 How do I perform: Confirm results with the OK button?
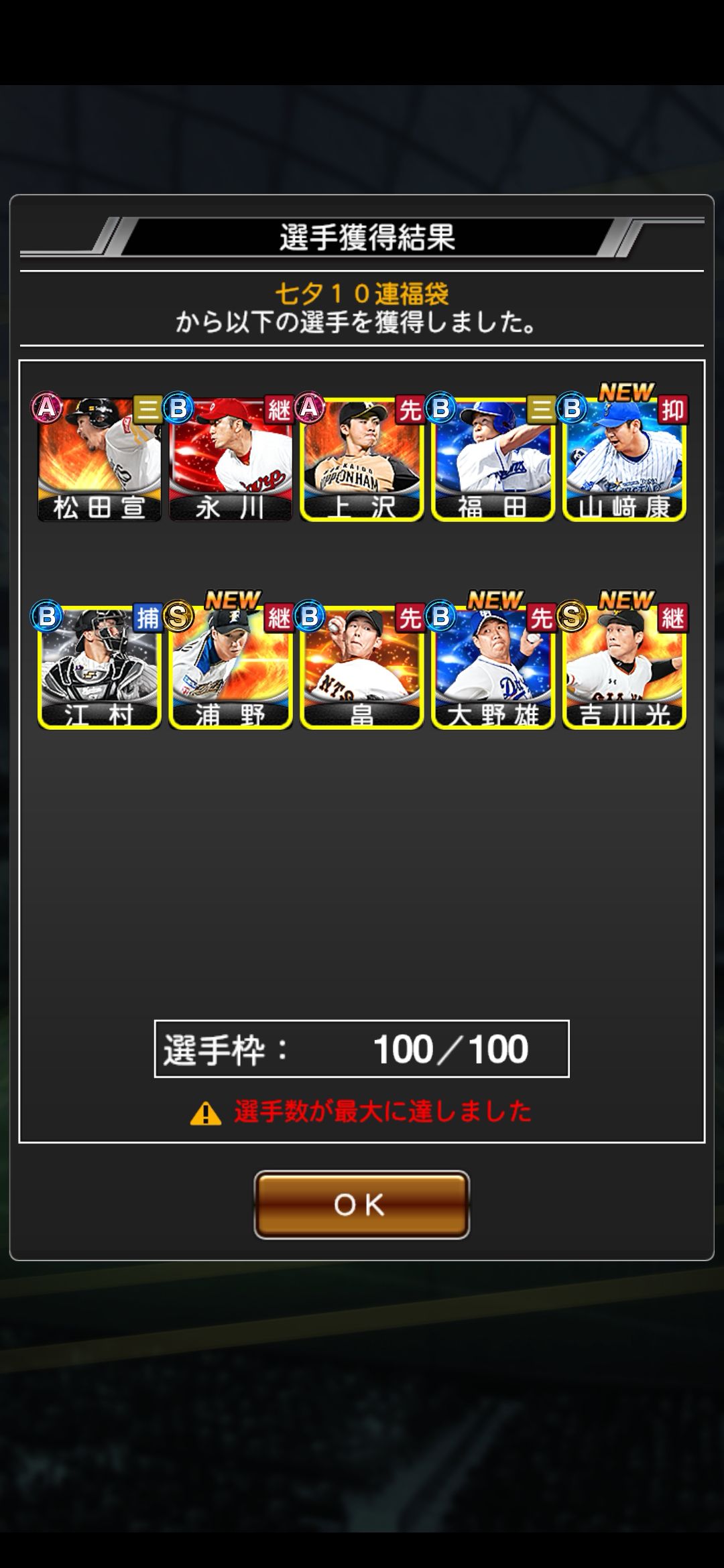[361, 1204]
